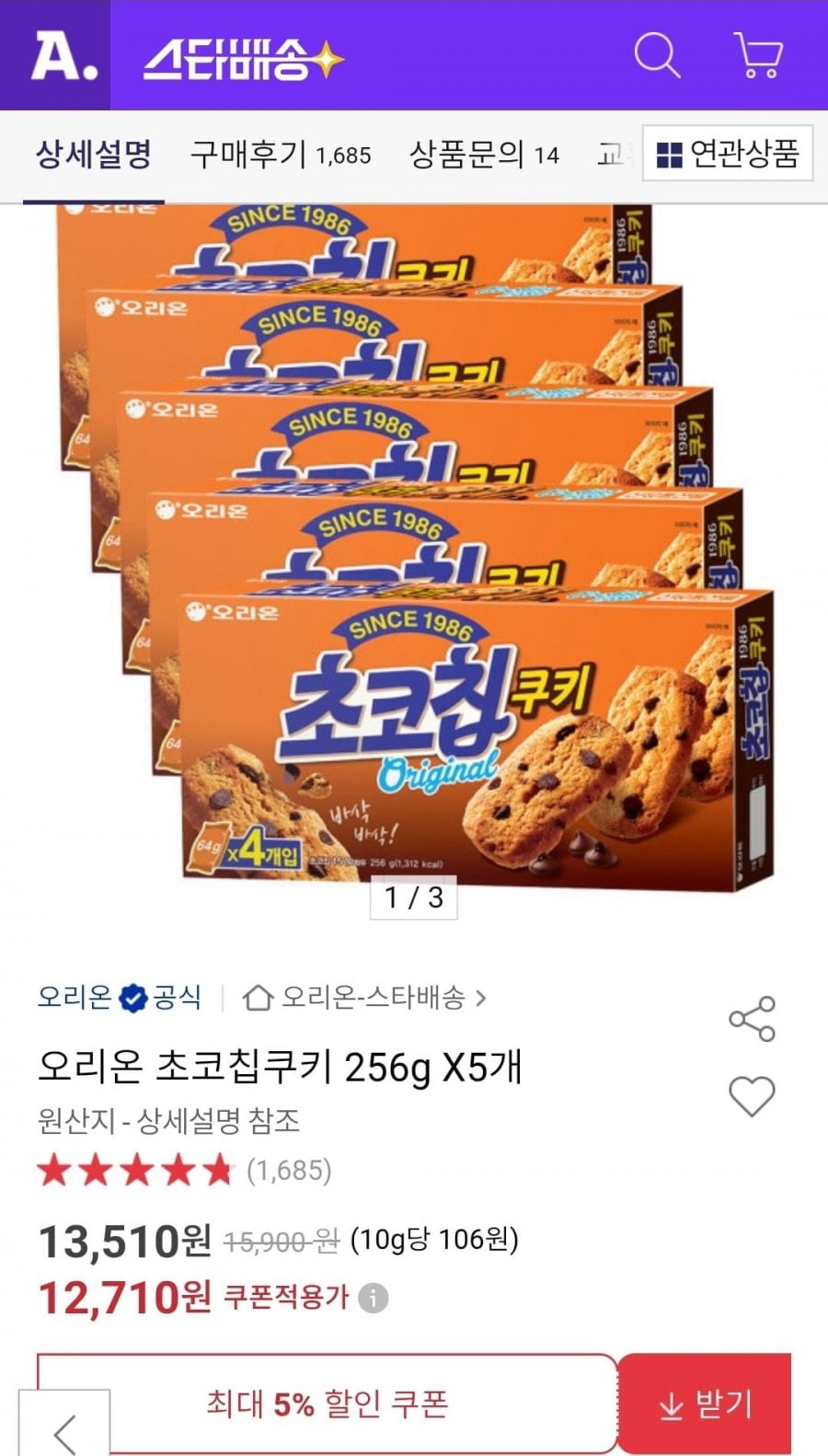The image size is (828, 1456).
Task: Tap the 쿠폰적용가 info icon
Action: 373,1298
